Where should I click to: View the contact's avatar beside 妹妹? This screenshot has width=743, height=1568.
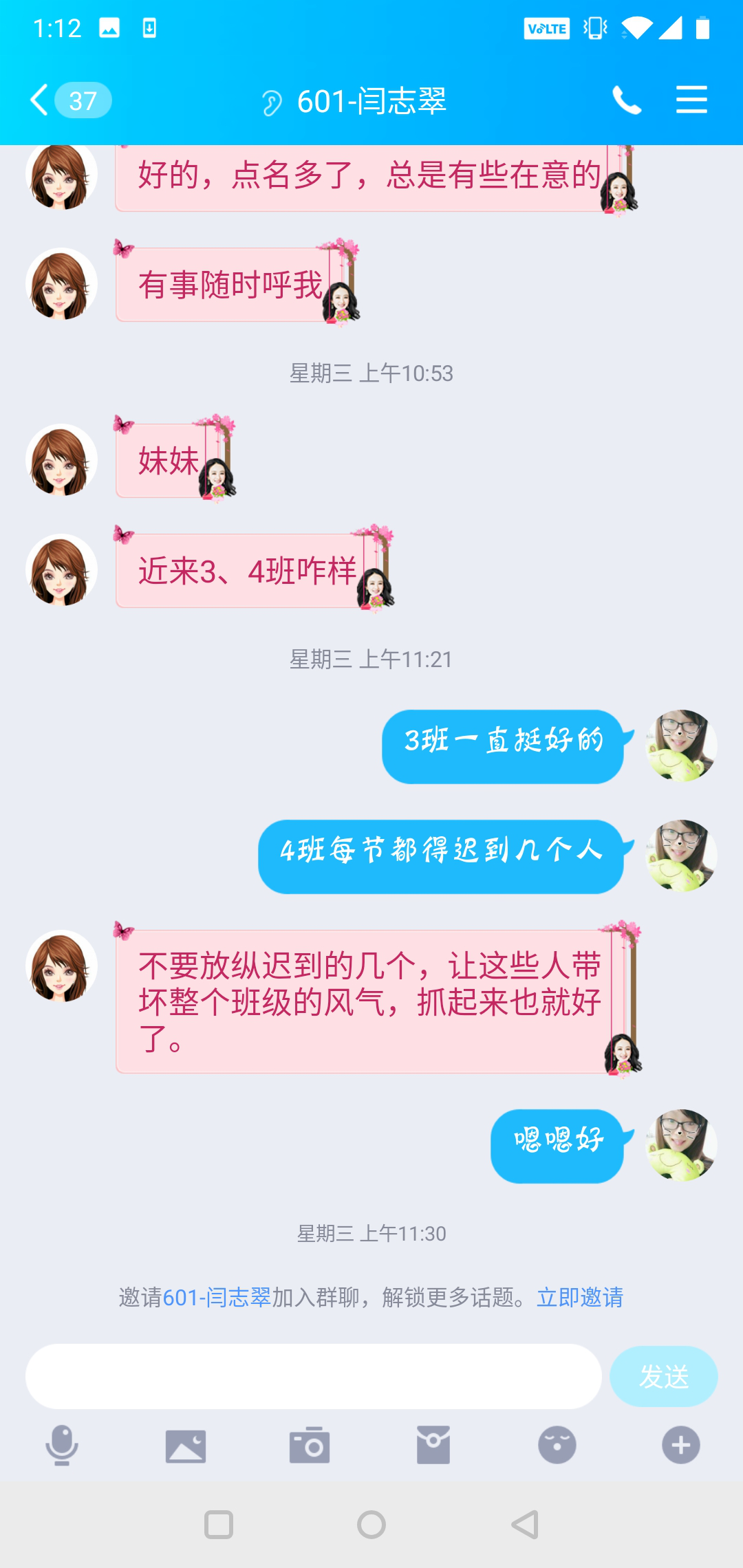coord(61,460)
